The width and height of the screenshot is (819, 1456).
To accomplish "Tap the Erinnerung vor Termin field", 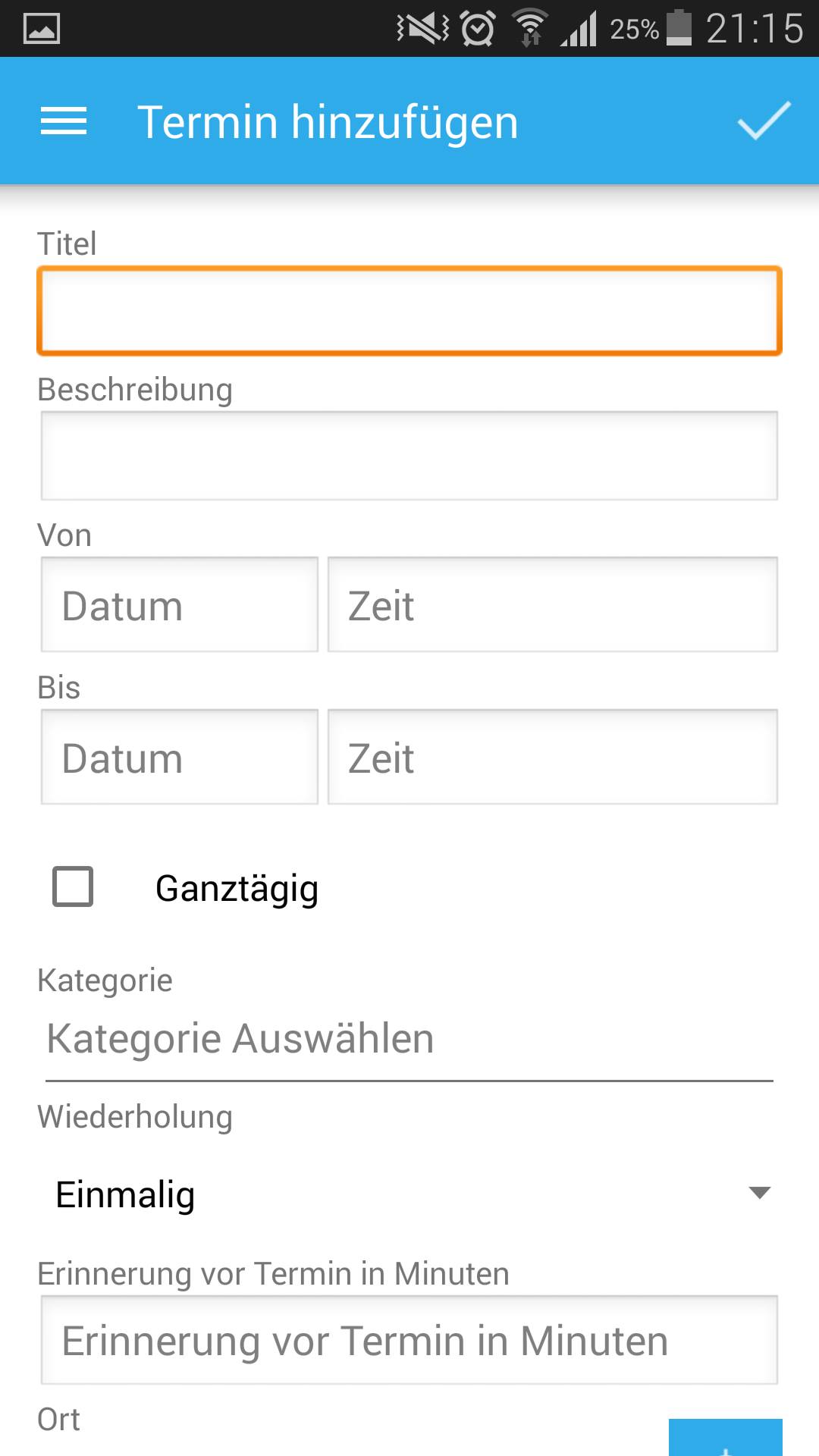I will point(409,1340).
